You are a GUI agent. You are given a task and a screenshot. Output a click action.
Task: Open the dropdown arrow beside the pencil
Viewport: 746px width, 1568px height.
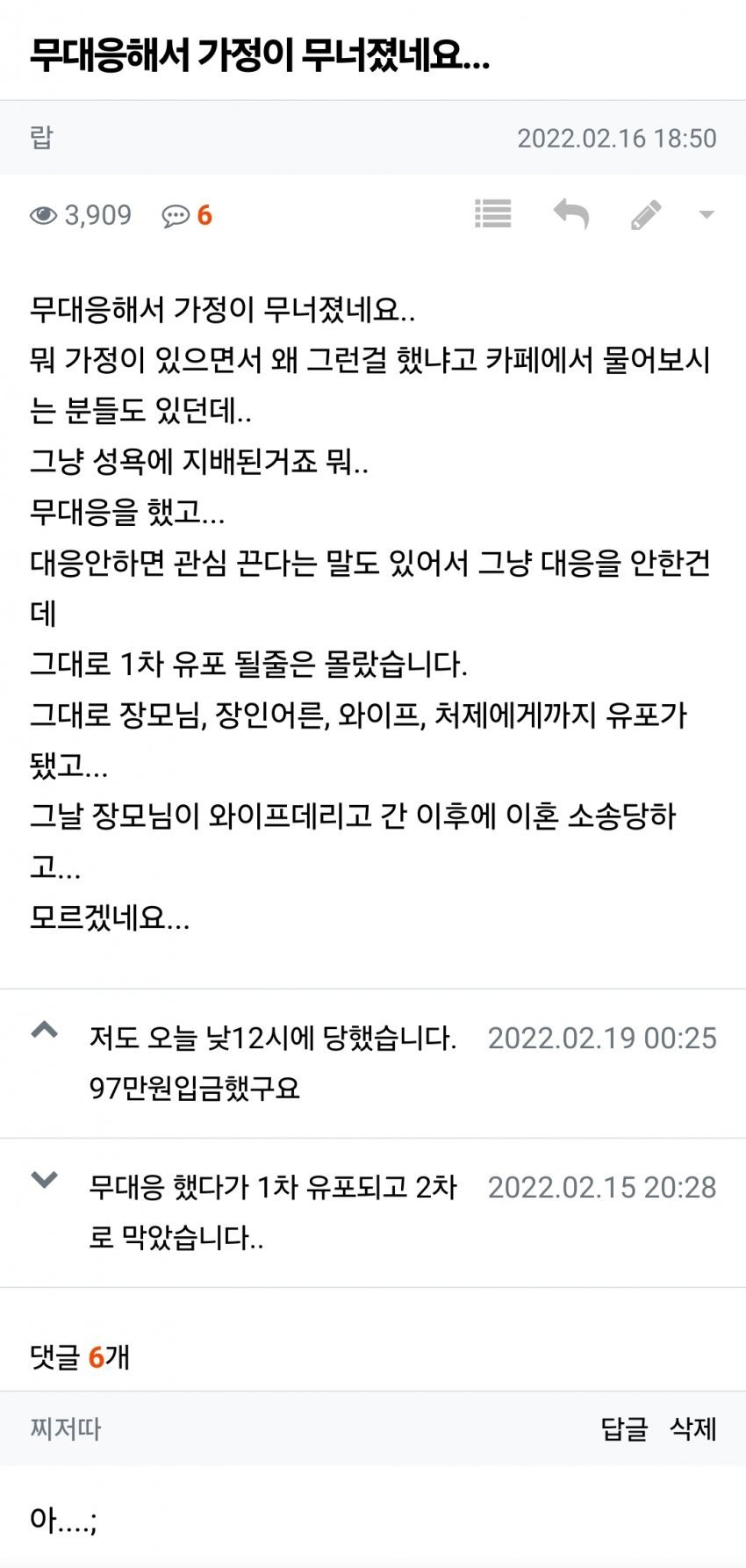tap(706, 214)
